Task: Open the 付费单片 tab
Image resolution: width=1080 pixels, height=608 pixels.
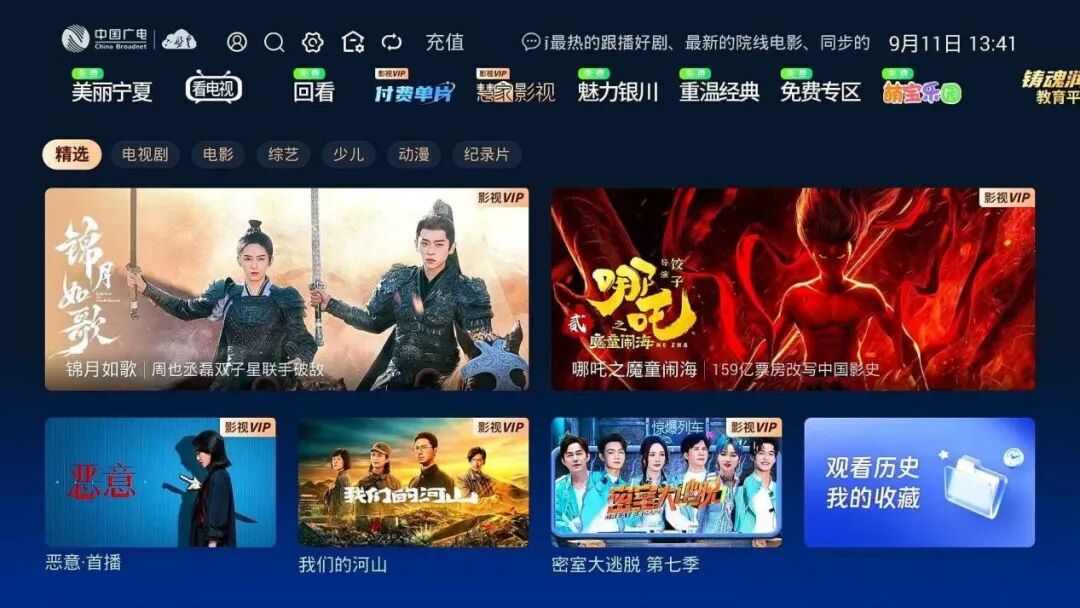Action: click(414, 91)
